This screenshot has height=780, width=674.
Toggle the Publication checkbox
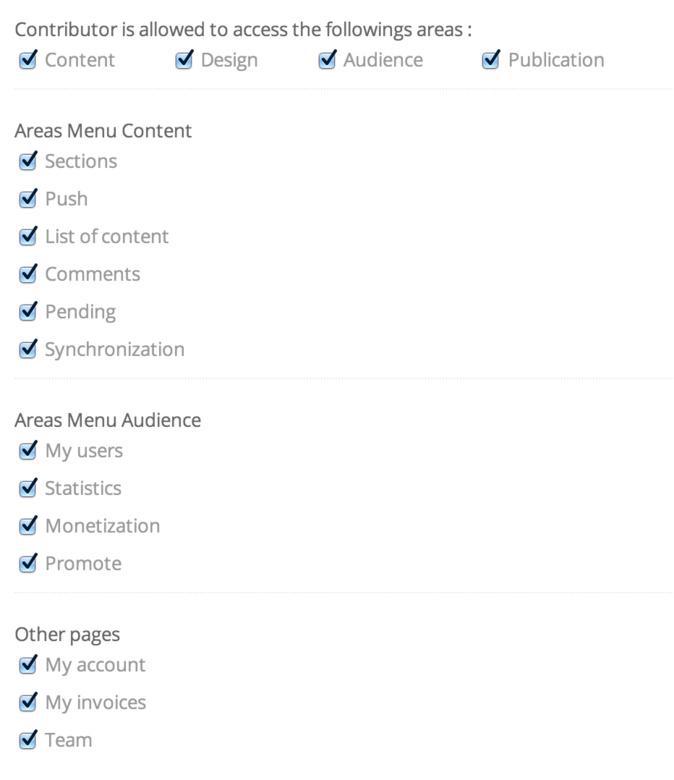pyautogui.click(x=490, y=61)
